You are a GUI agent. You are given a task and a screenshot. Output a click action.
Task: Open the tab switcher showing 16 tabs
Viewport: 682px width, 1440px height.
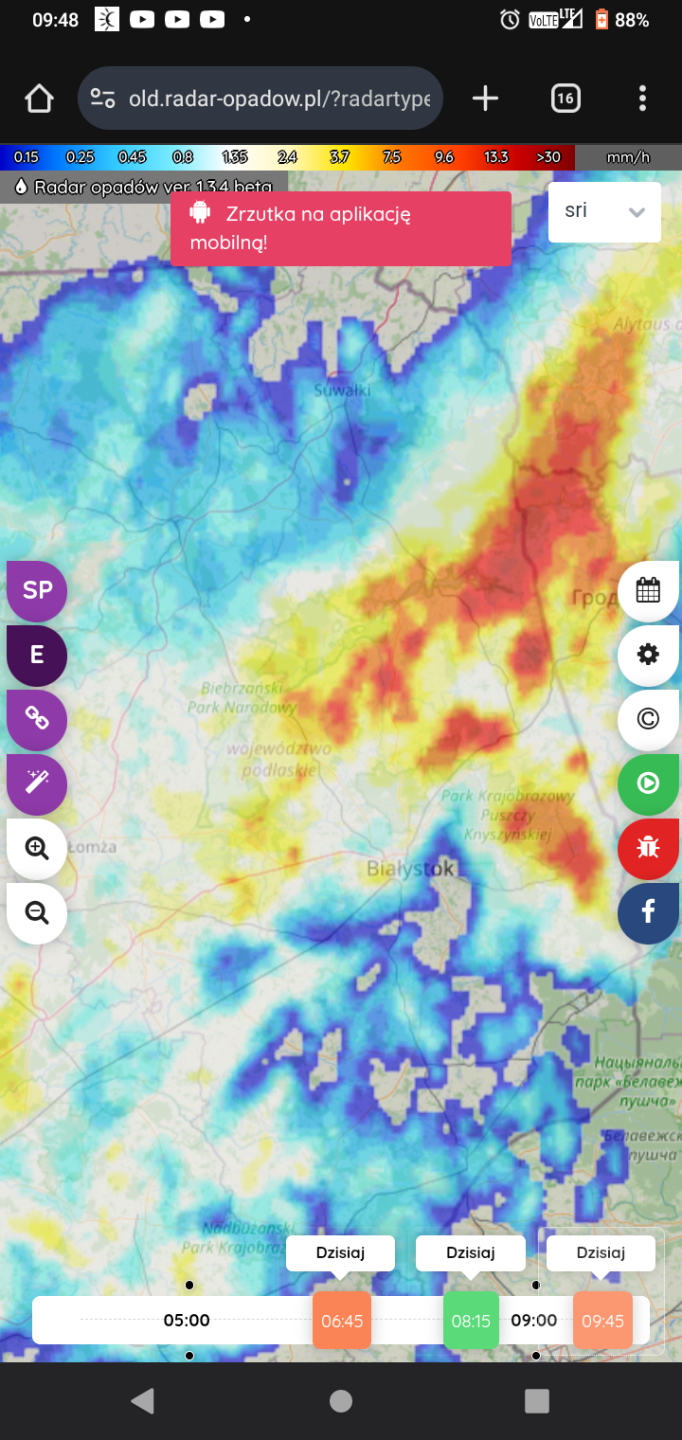point(565,98)
